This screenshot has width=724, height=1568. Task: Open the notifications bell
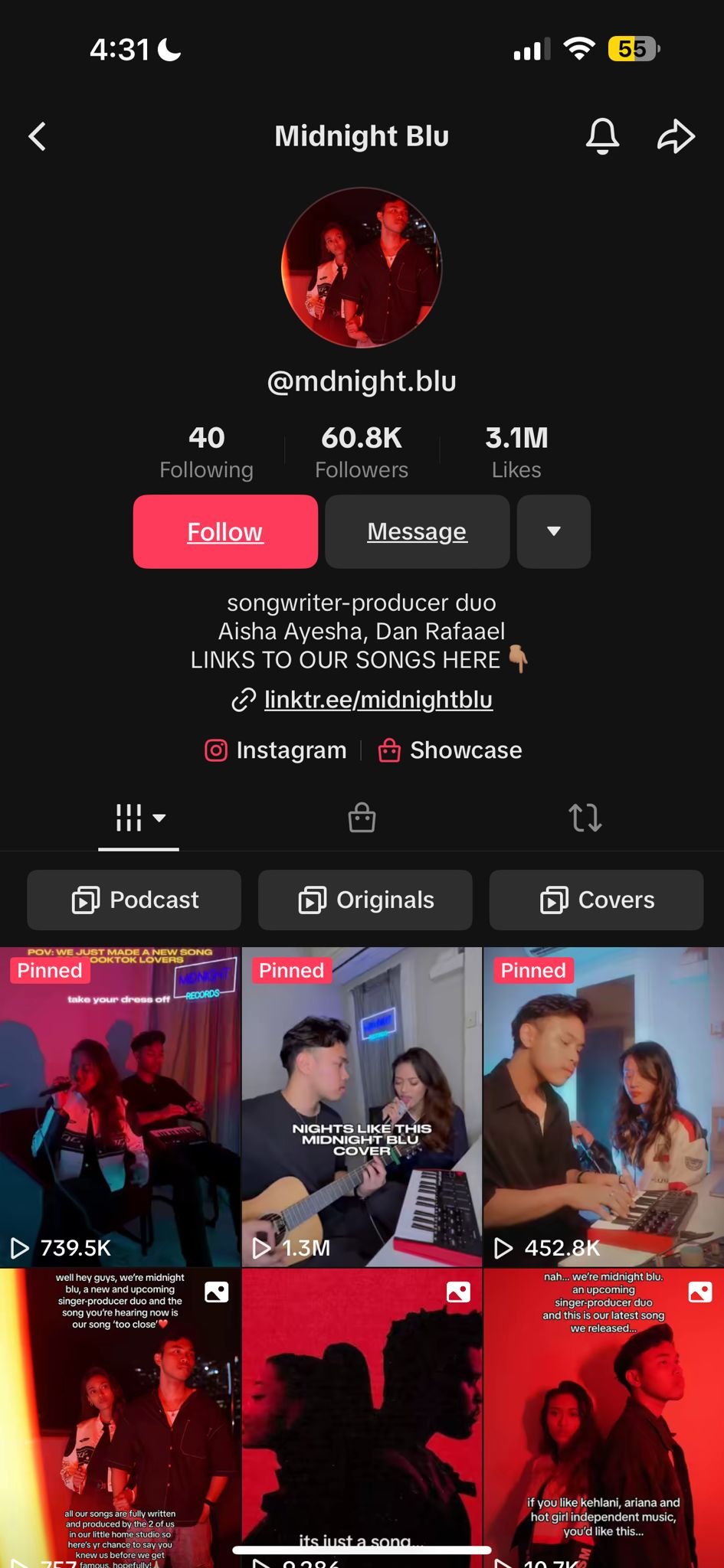(x=602, y=136)
